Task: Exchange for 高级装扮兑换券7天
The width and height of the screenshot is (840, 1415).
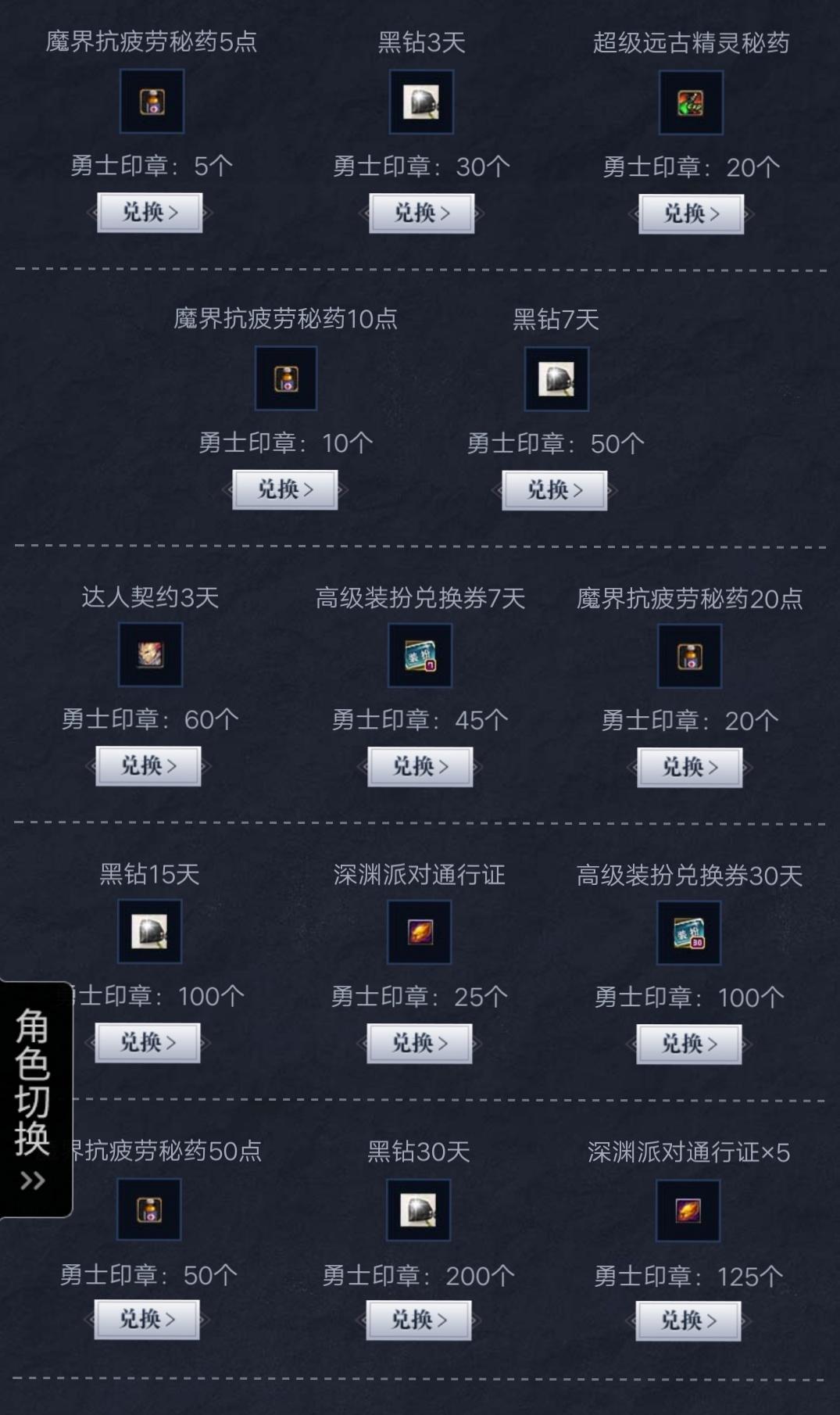Action: point(420,767)
